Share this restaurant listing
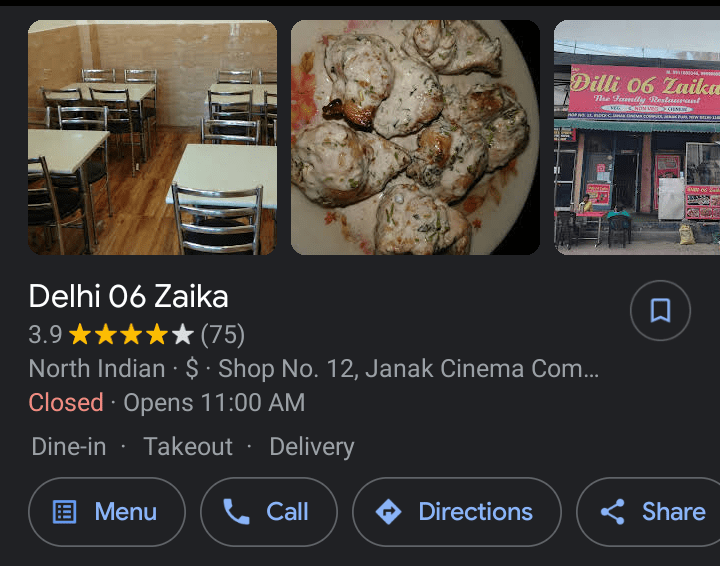 (652, 512)
